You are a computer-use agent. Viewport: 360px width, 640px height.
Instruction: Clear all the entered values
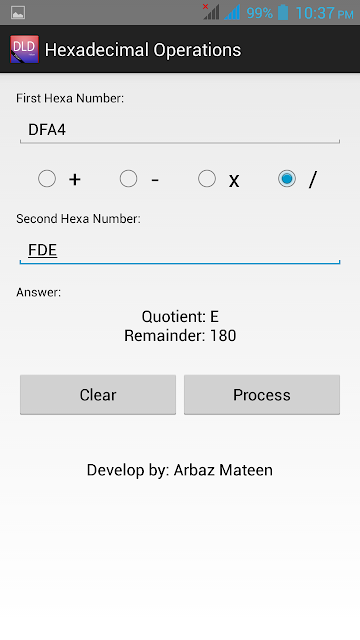98,395
